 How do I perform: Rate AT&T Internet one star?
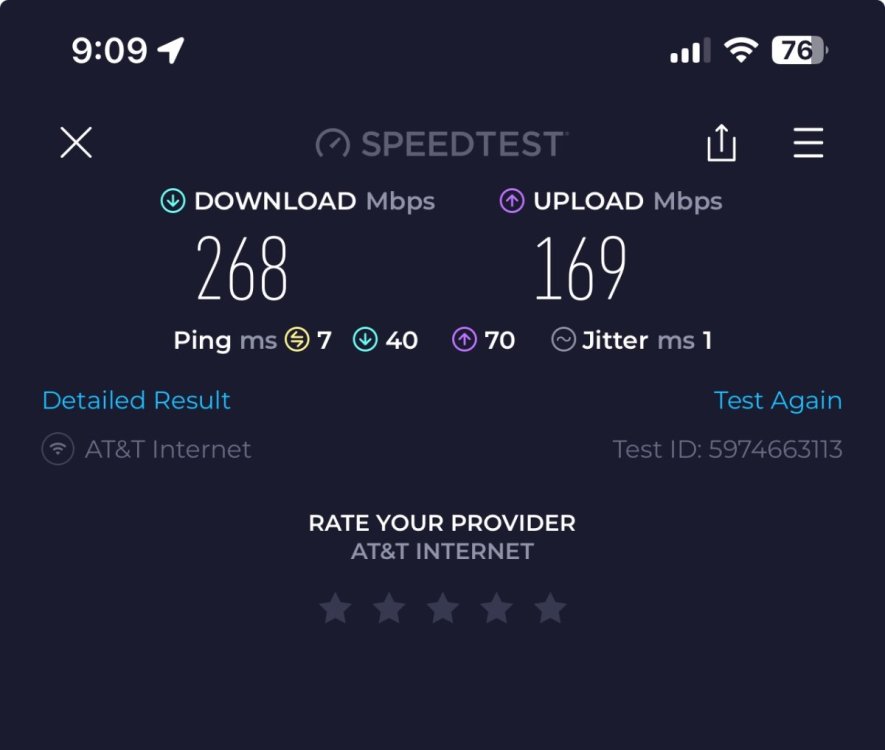point(335,608)
